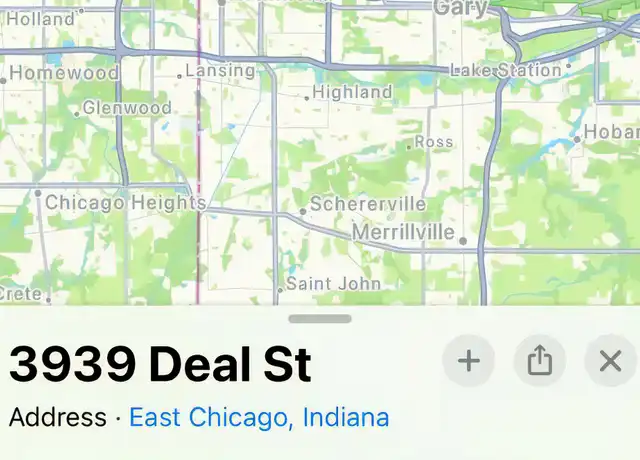This screenshot has height=460, width=640.
Task: Tap the card grabber handle to expand
Action: [320, 319]
